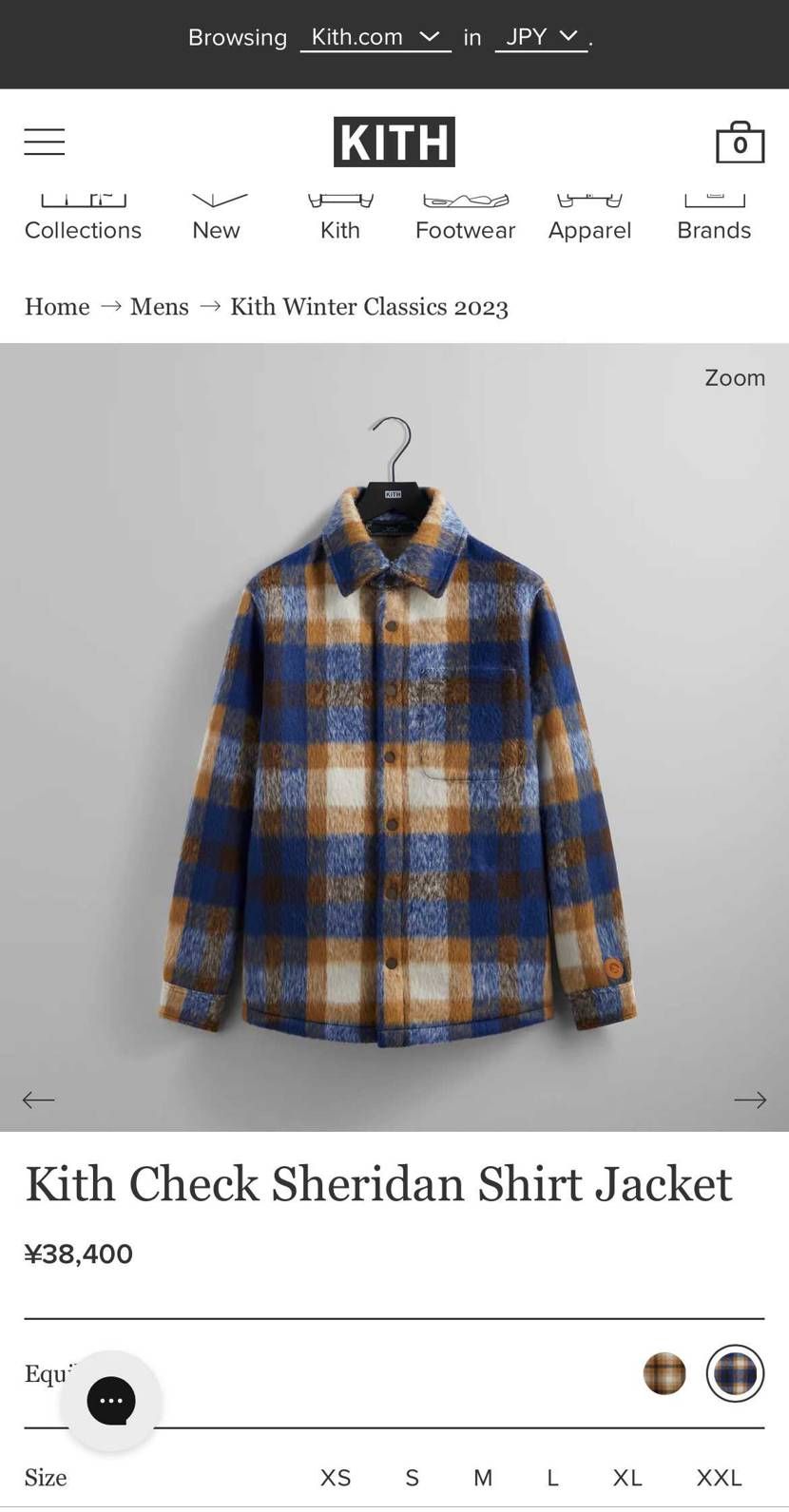Open the hamburger menu

pyautogui.click(x=45, y=142)
